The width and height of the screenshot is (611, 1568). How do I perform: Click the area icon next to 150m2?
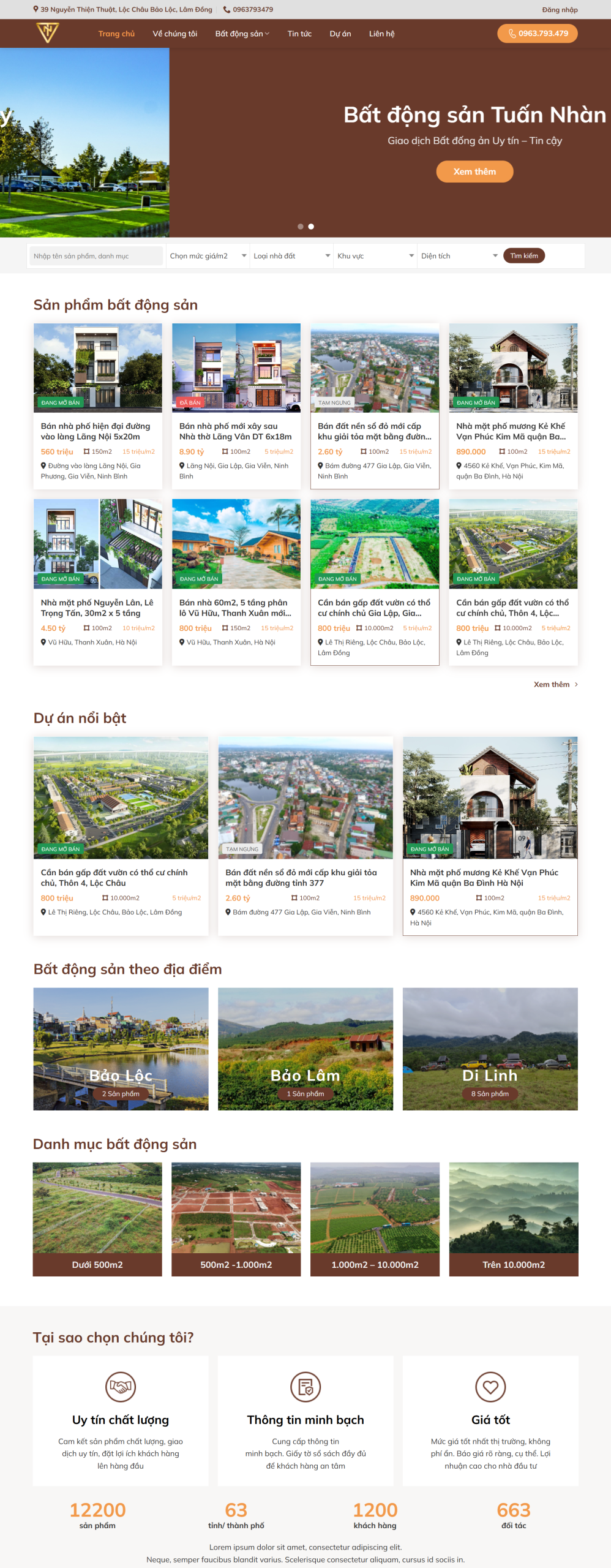coord(85,451)
